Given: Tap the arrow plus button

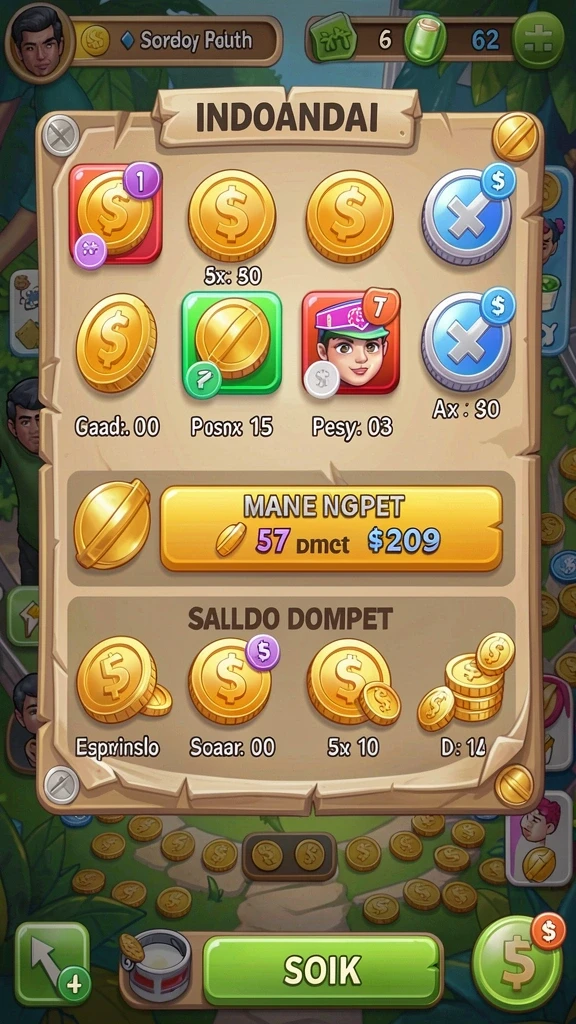Looking at the screenshot, I should coord(52,964).
